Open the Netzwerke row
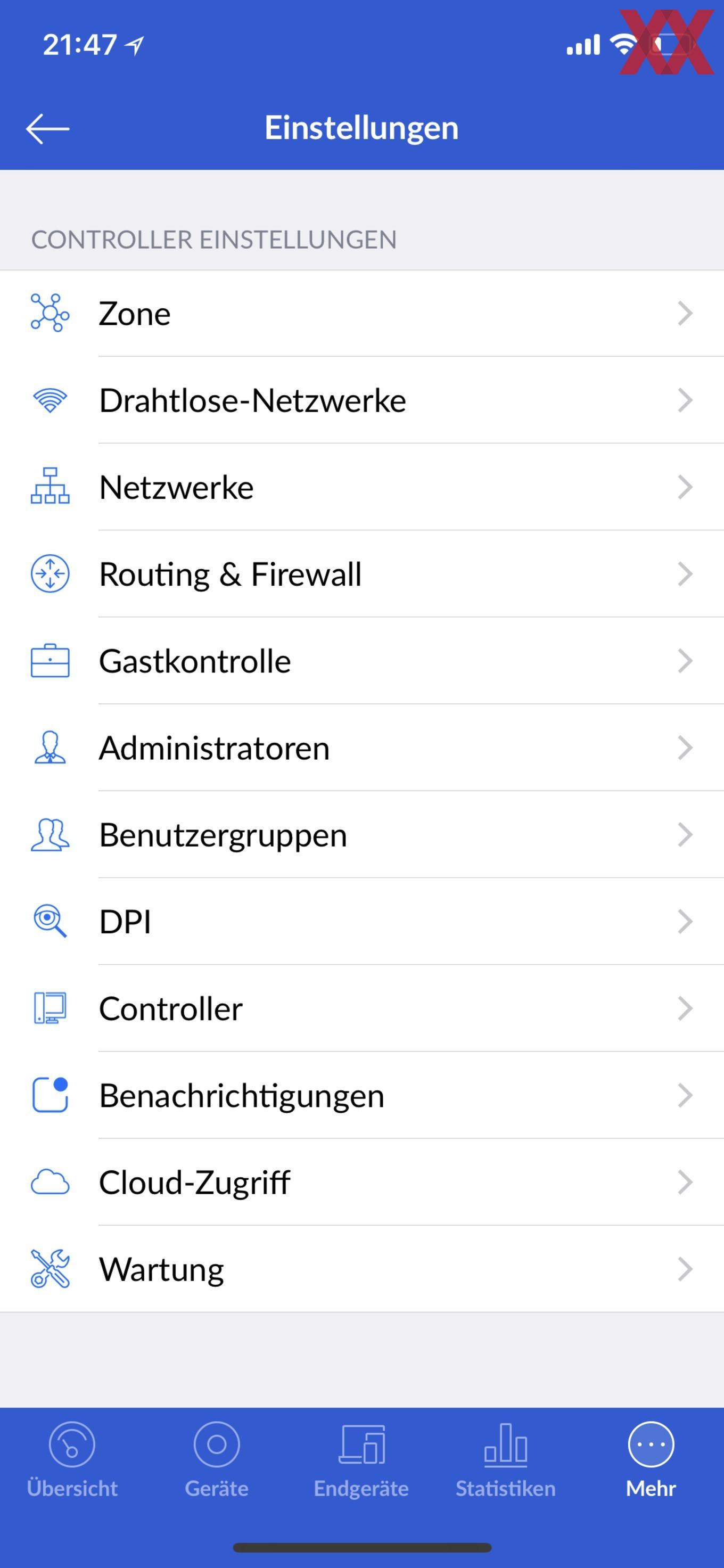This screenshot has height=1568, width=724. [362, 487]
